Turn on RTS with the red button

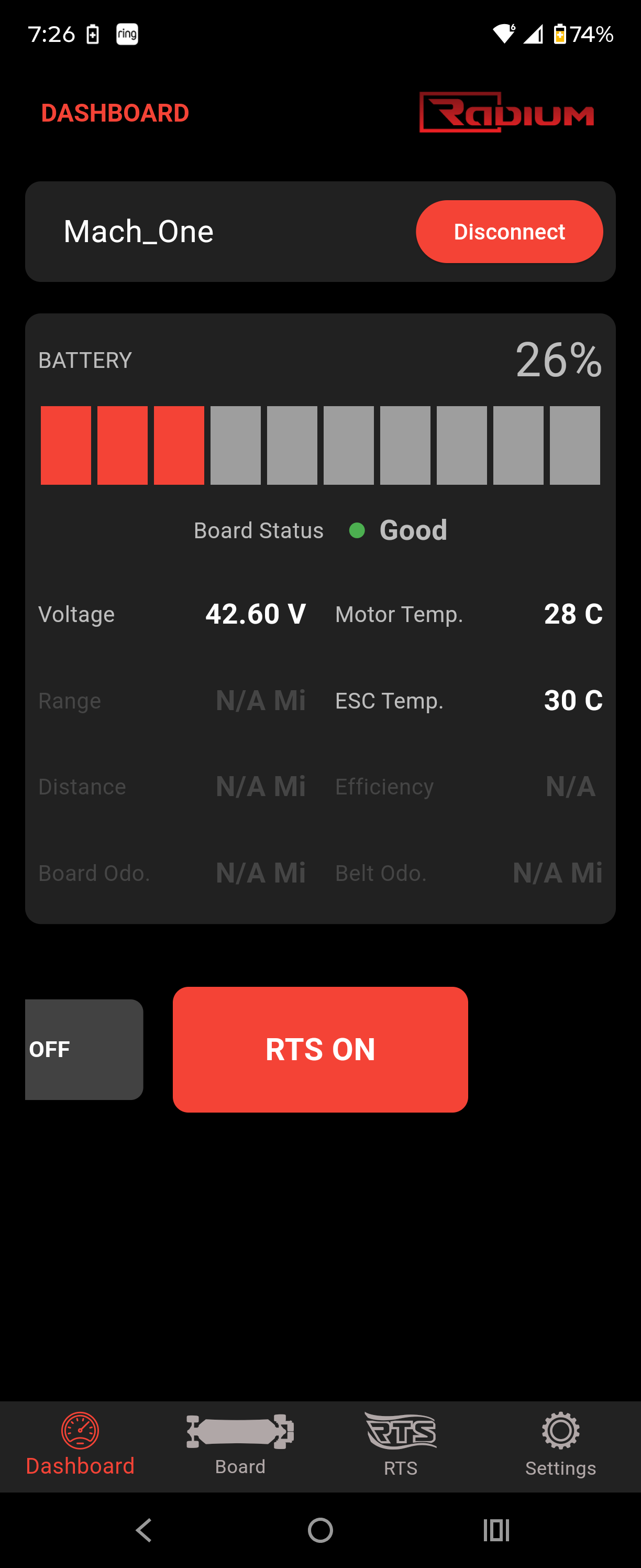(x=320, y=1049)
